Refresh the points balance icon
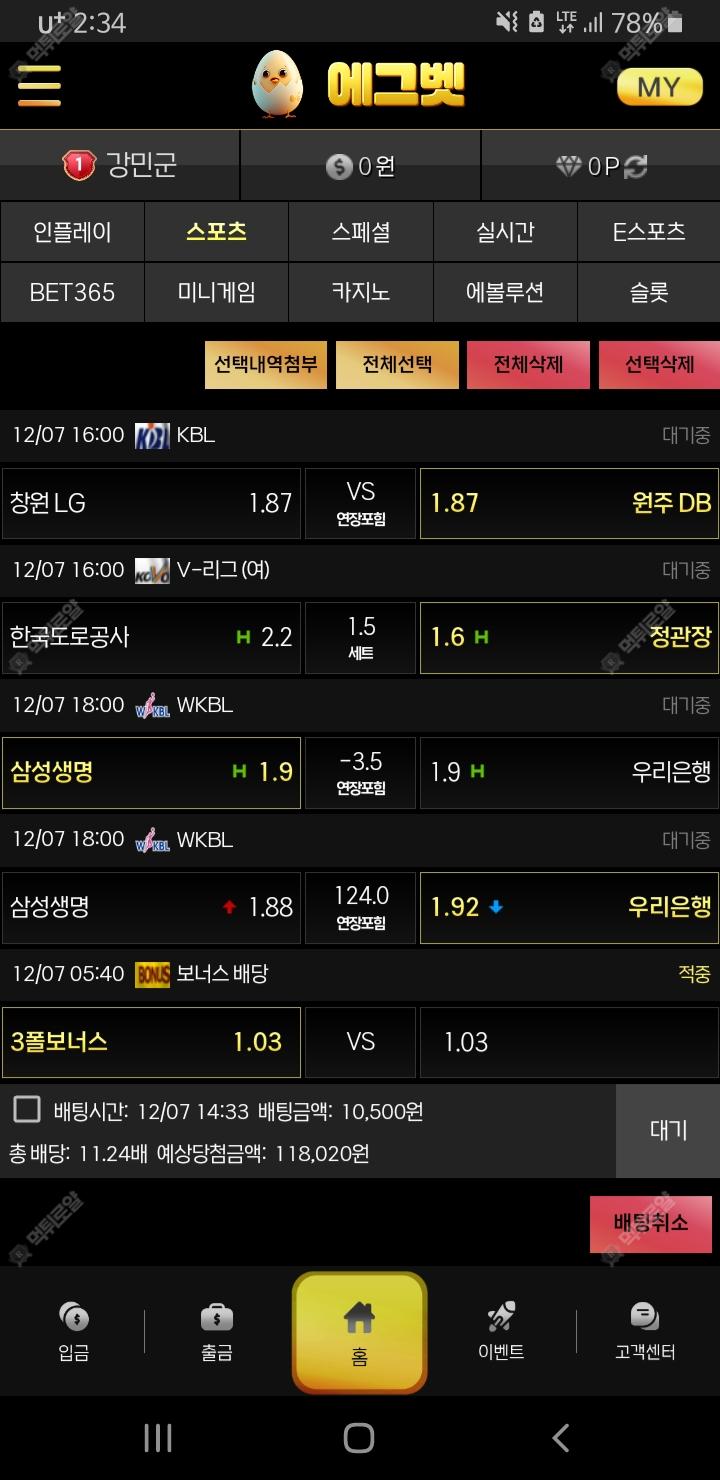Viewport: 720px width, 1480px height. click(636, 166)
